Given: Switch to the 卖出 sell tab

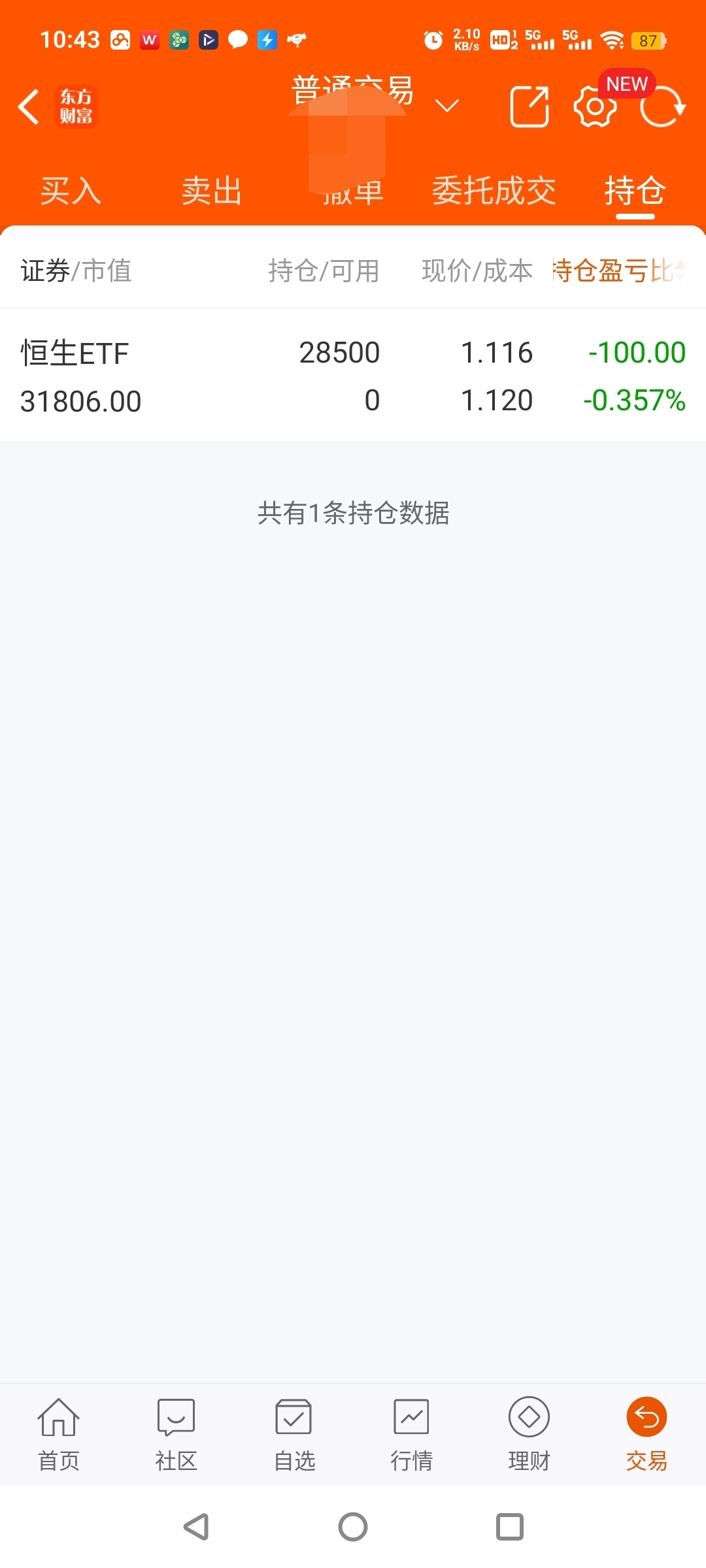Looking at the screenshot, I should [x=210, y=191].
